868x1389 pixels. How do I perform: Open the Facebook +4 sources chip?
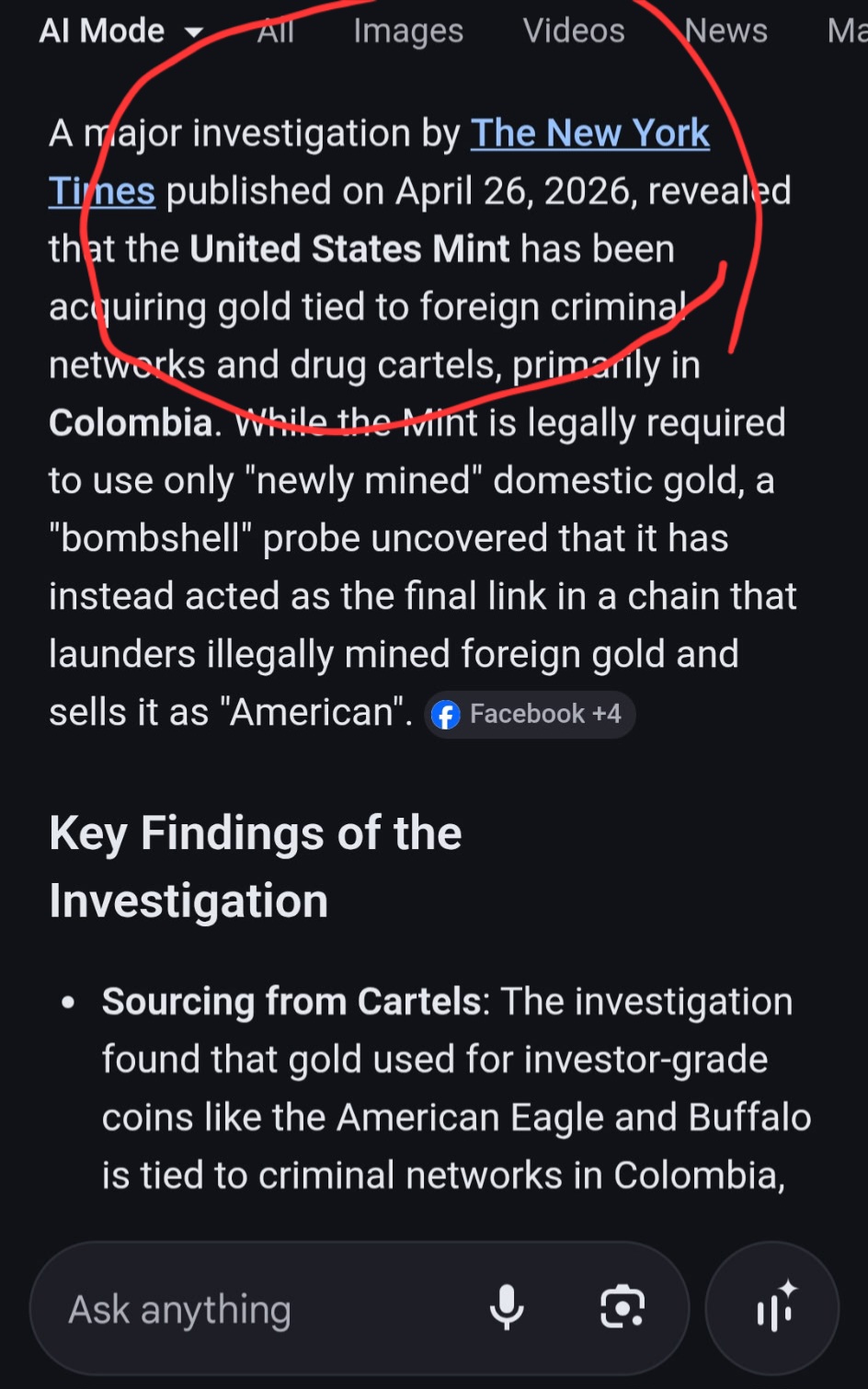click(x=530, y=714)
